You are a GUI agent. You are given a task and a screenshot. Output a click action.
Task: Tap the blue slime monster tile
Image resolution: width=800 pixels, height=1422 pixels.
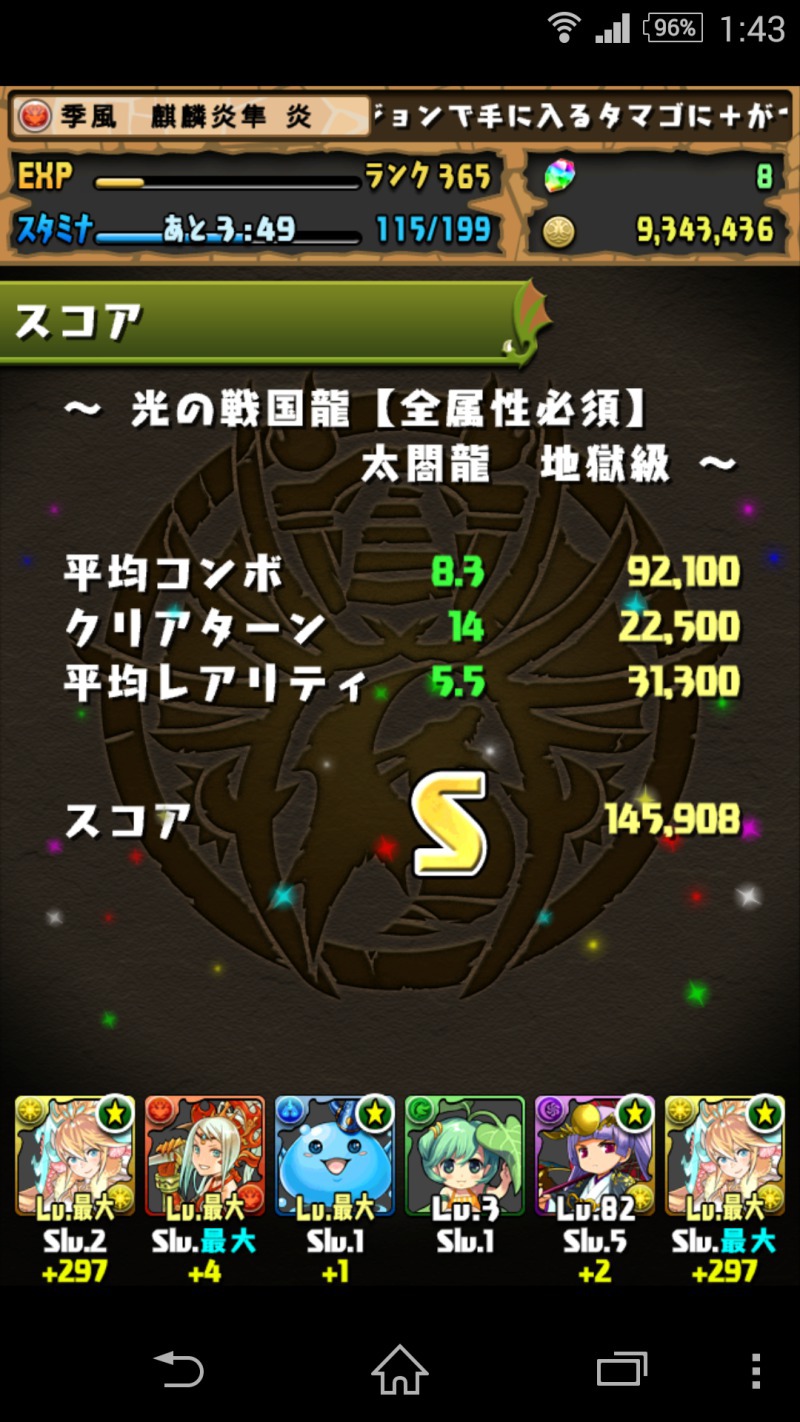[x=335, y=1156]
